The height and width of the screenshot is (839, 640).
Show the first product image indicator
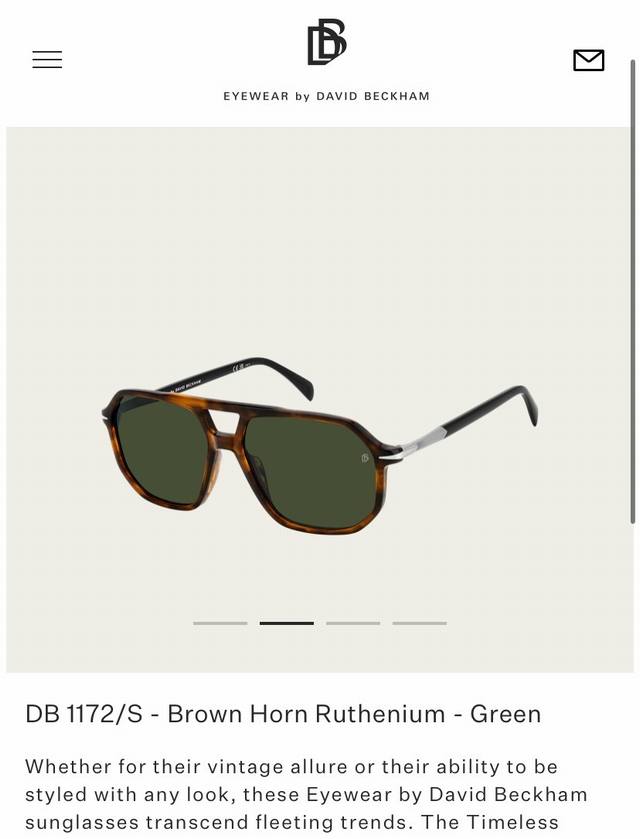[220, 623]
